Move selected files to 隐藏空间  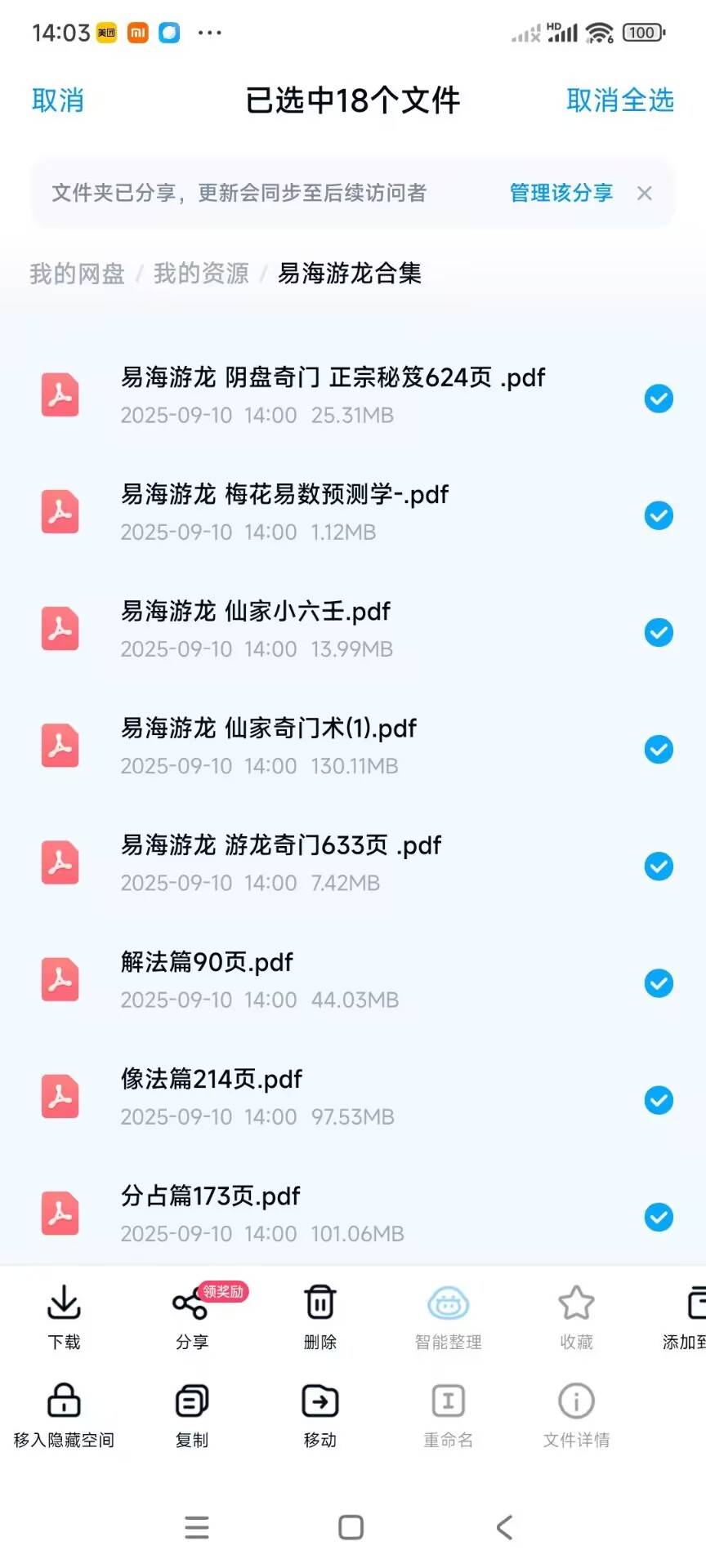[x=64, y=1414]
